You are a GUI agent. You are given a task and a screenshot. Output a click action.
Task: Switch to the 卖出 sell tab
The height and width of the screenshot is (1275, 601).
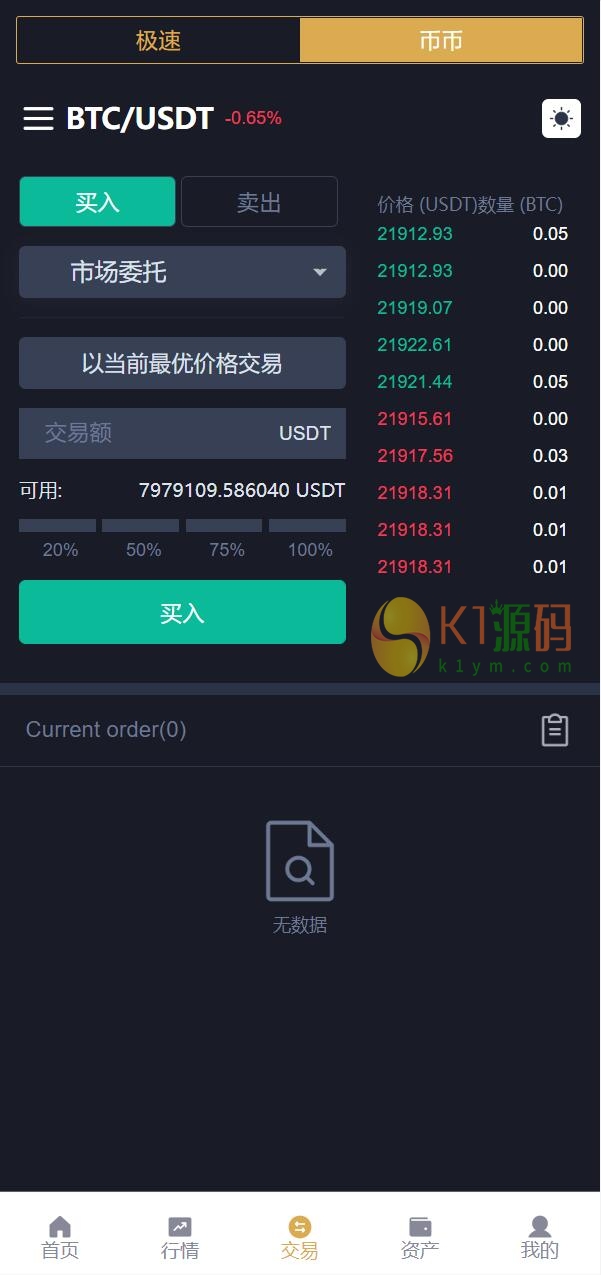(x=259, y=202)
